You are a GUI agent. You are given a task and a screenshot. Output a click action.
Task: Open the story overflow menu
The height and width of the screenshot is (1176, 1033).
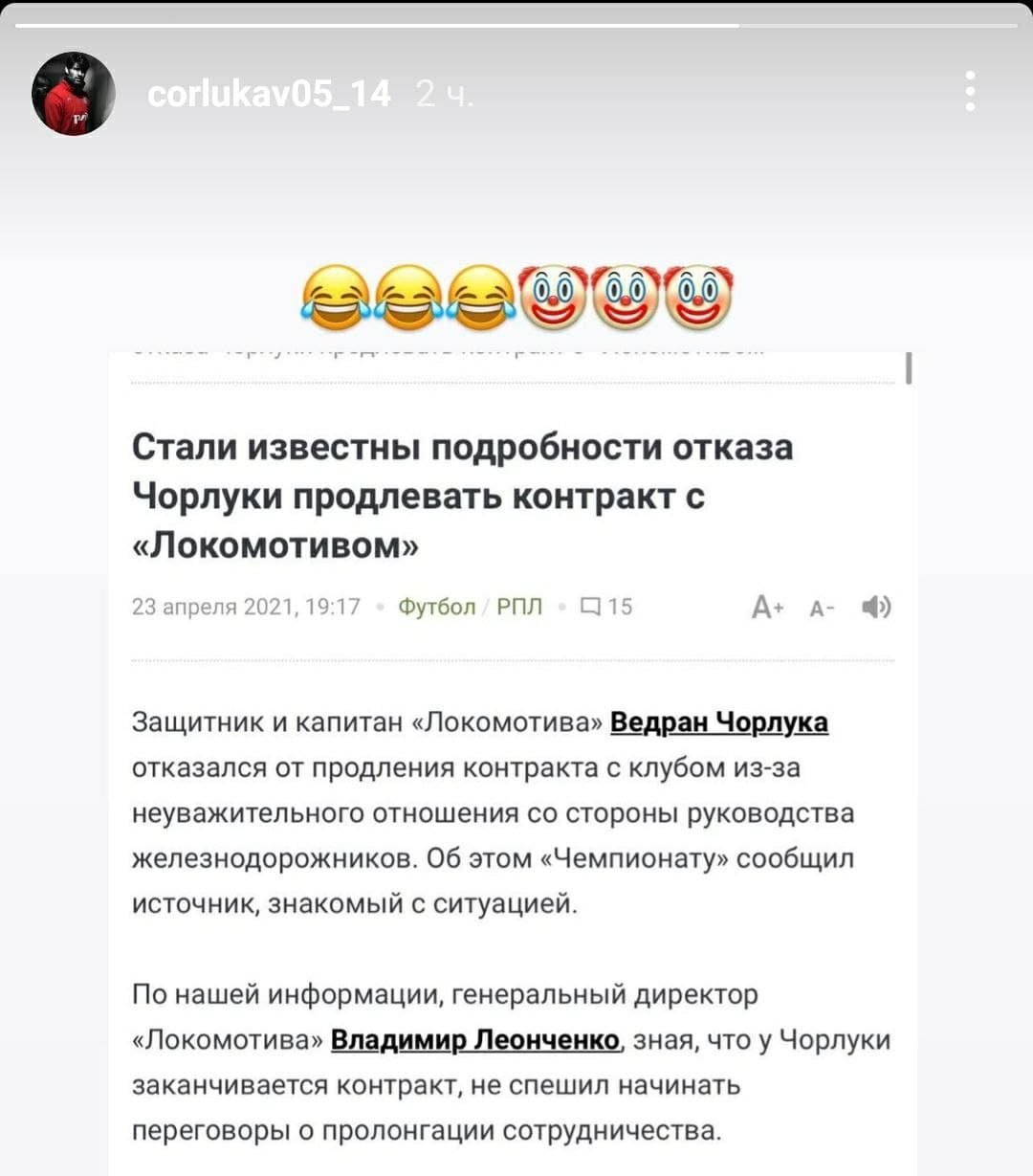pyautogui.click(x=970, y=92)
